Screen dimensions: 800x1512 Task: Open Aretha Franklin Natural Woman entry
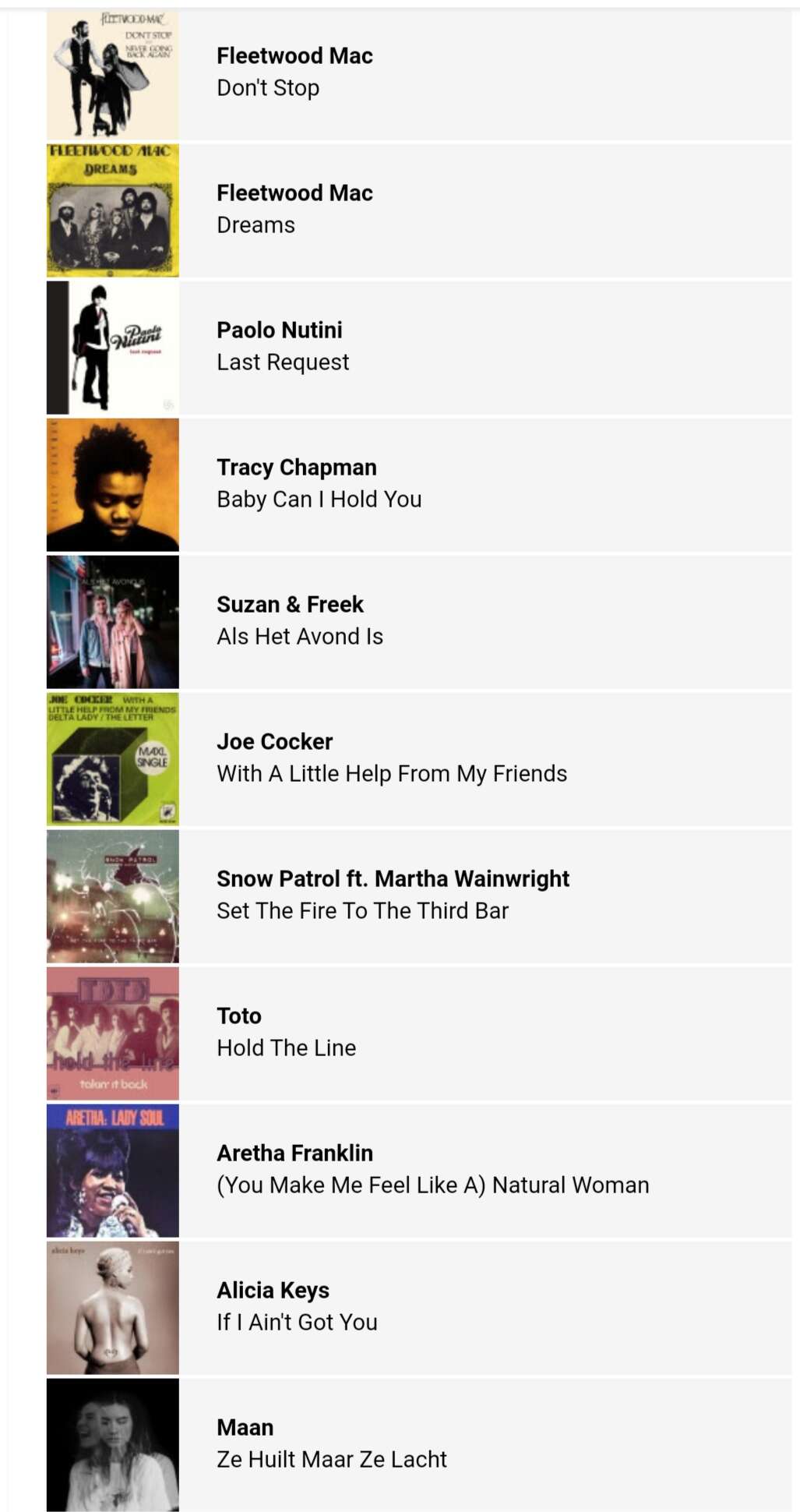click(x=419, y=1171)
